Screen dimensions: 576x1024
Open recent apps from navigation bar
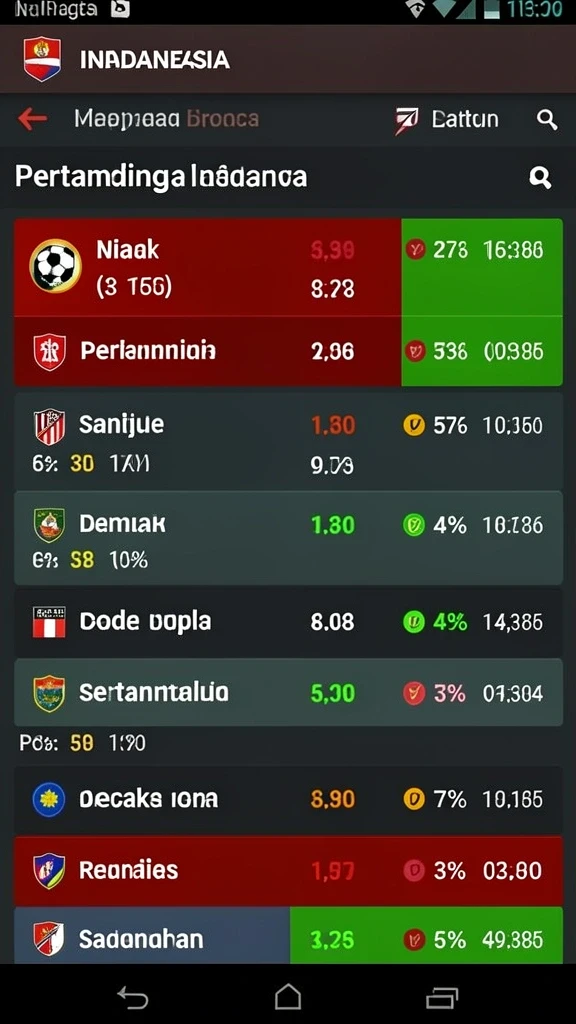point(442,998)
